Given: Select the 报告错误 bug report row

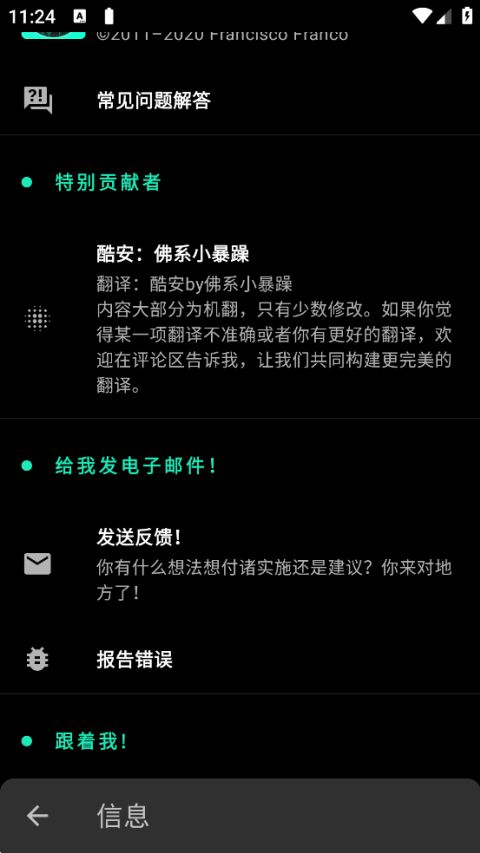Looking at the screenshot, I should click(x=240, y=659).
